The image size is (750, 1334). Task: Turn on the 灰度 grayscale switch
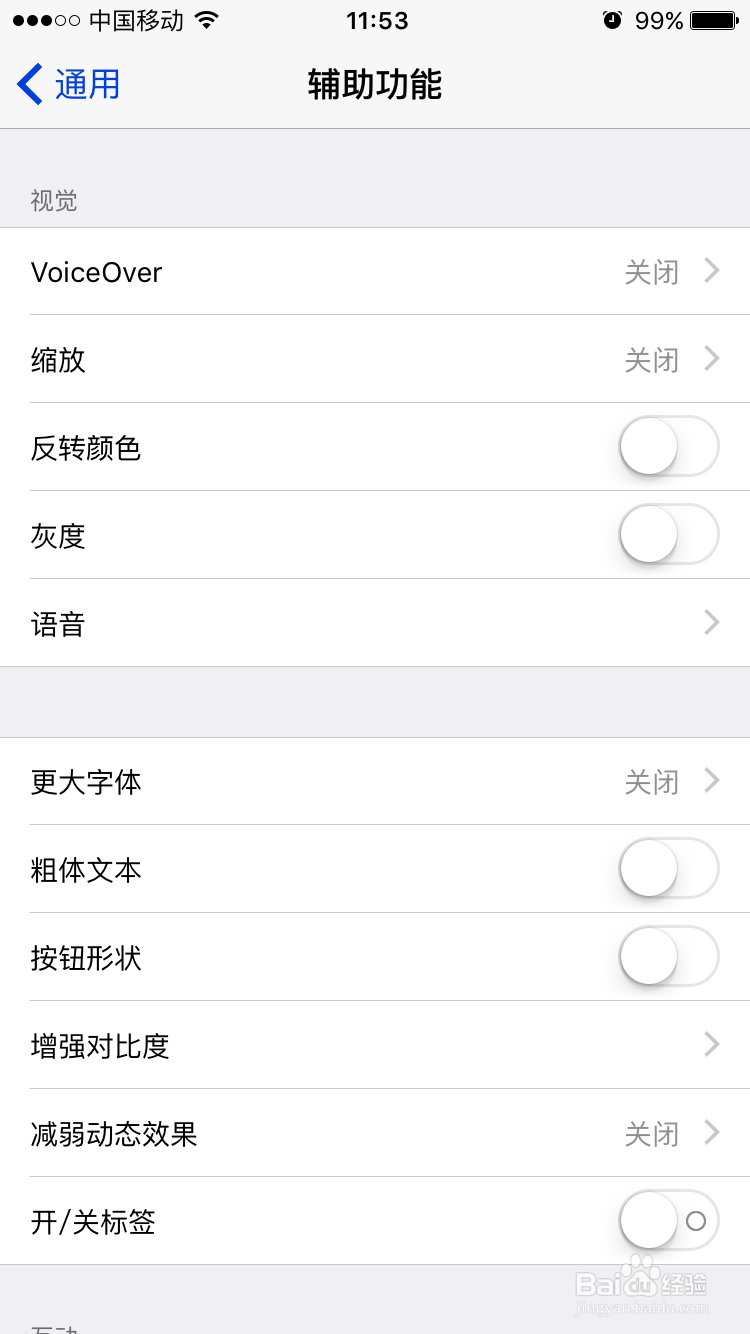tap(668, 535)
